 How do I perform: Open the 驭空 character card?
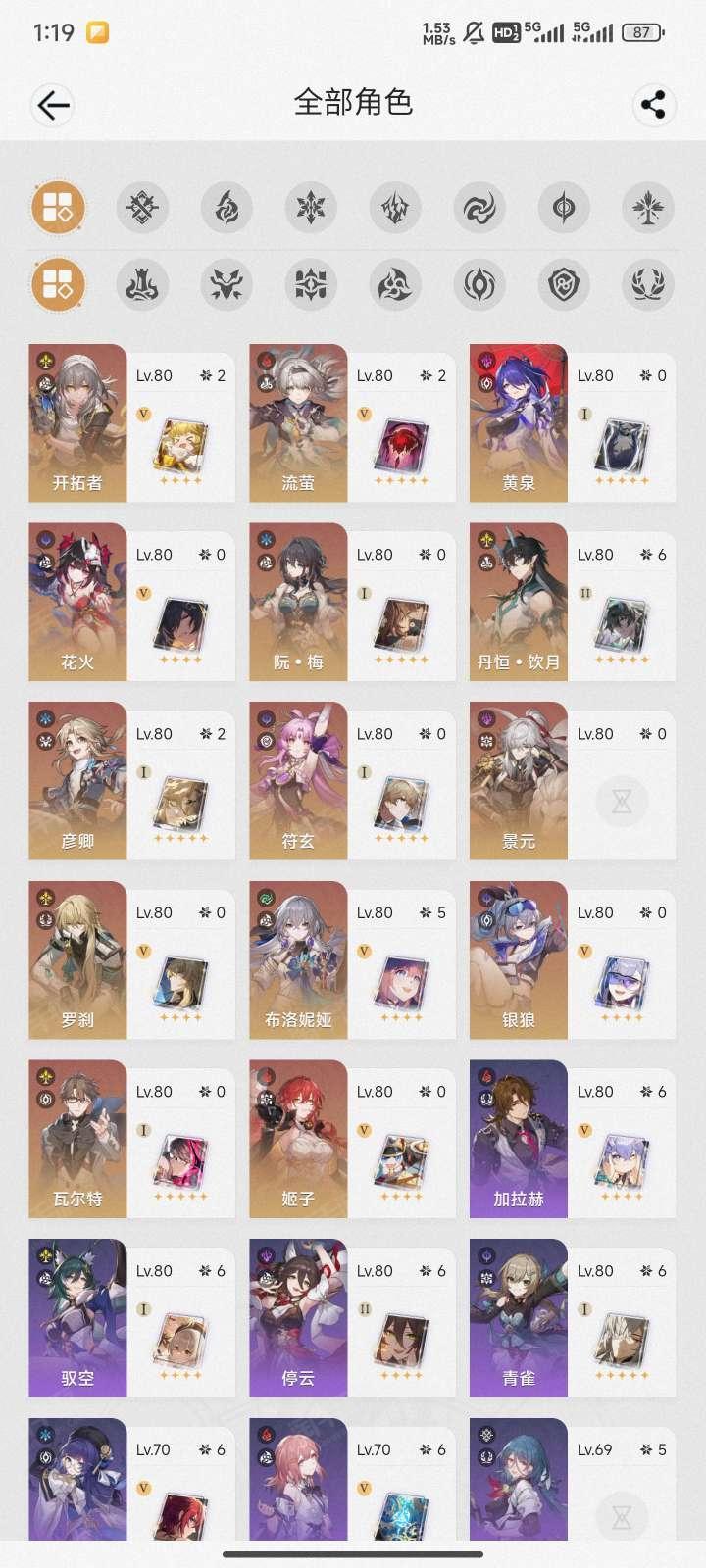pos(132,1318)
